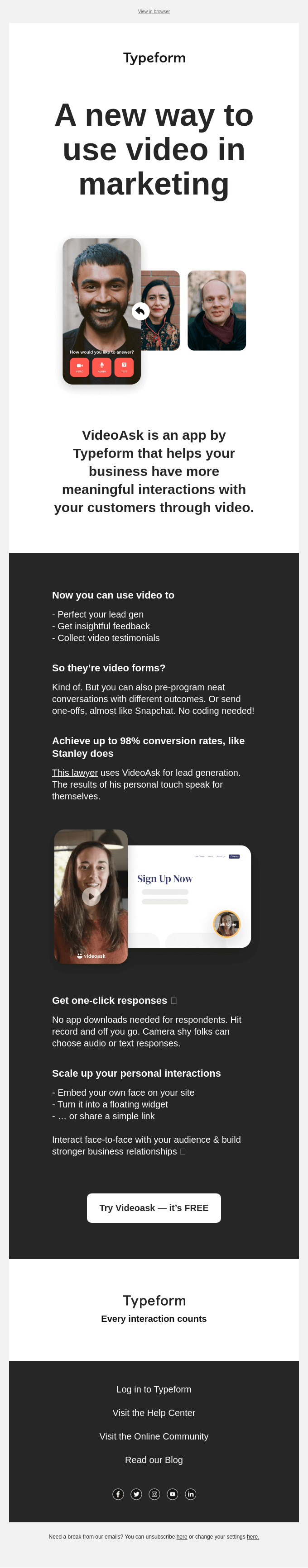Open Log in to Typeform link
This screenshot has height=1568, width=308.
point(154,1389)
